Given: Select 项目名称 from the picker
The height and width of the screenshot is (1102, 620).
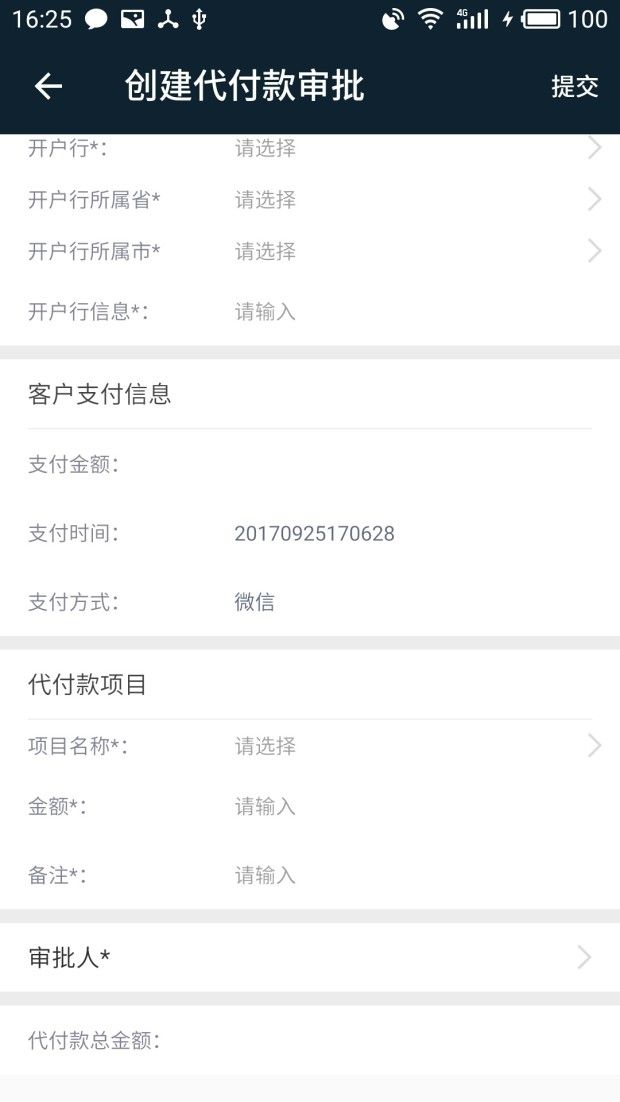Looking at the screenshot, I should 310,746.
